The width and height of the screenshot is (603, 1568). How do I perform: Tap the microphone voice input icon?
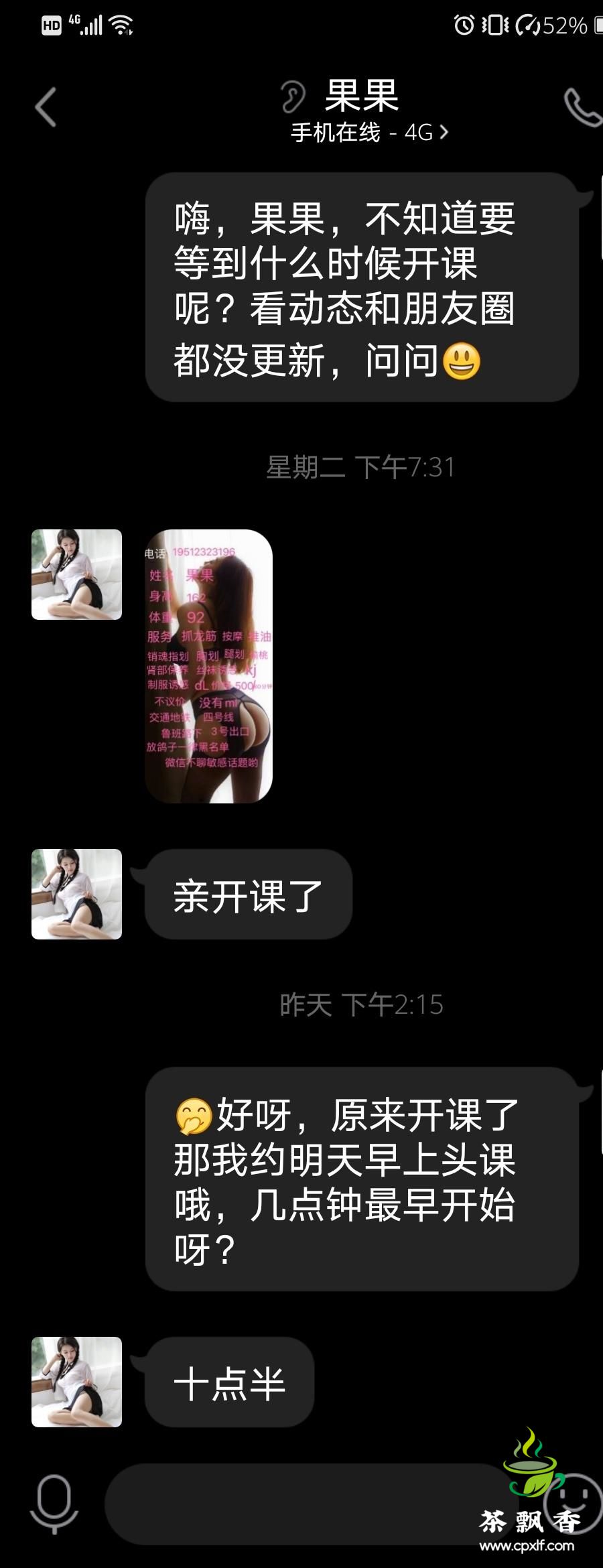point(54,1503)
